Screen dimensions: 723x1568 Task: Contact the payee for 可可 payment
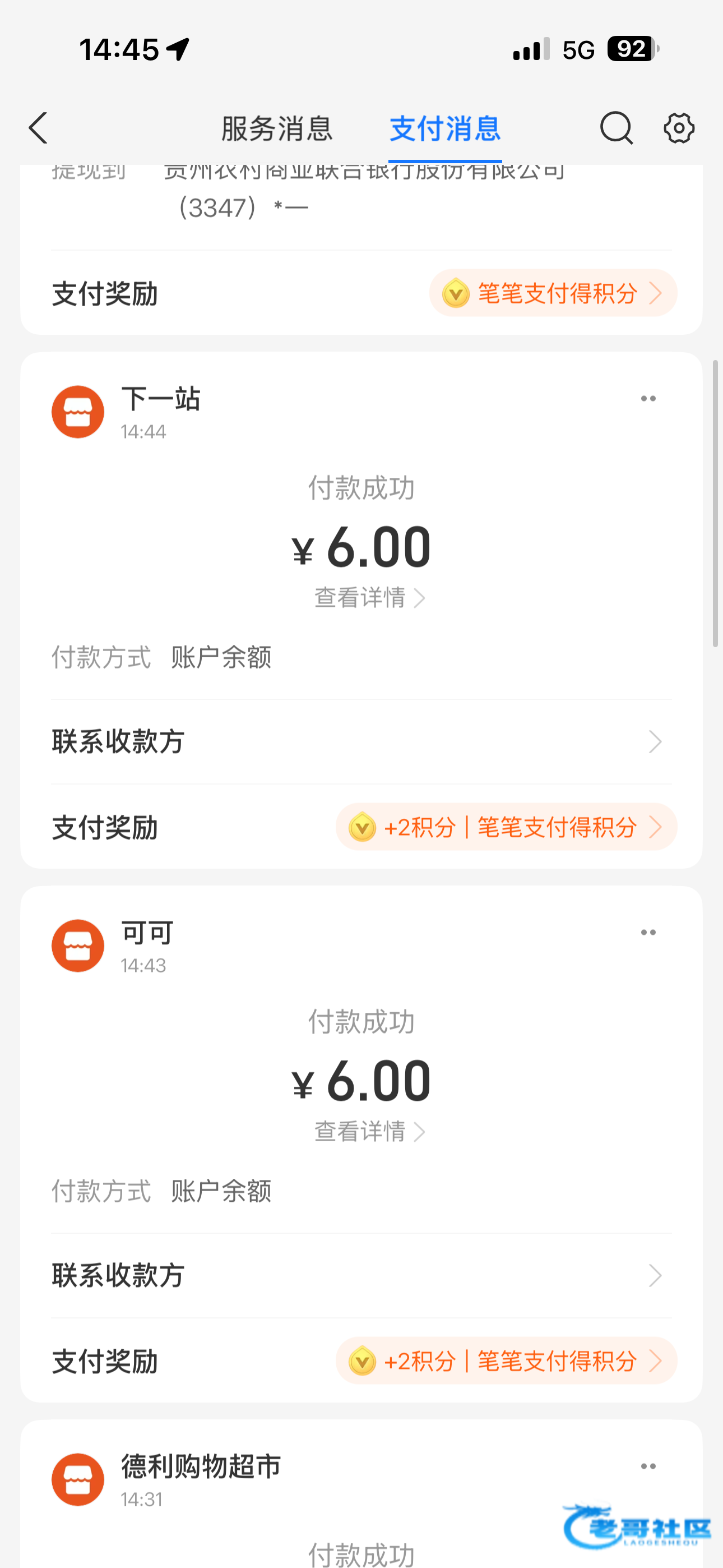361,1275
